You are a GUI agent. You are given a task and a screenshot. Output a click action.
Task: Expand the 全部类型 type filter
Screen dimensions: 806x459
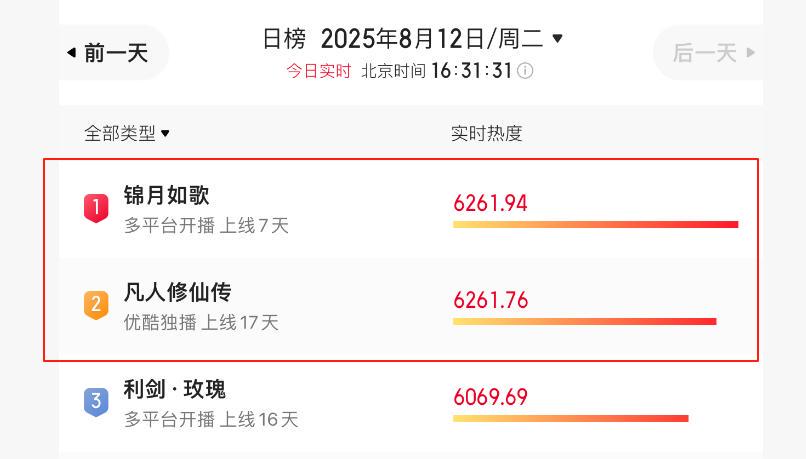127,133
